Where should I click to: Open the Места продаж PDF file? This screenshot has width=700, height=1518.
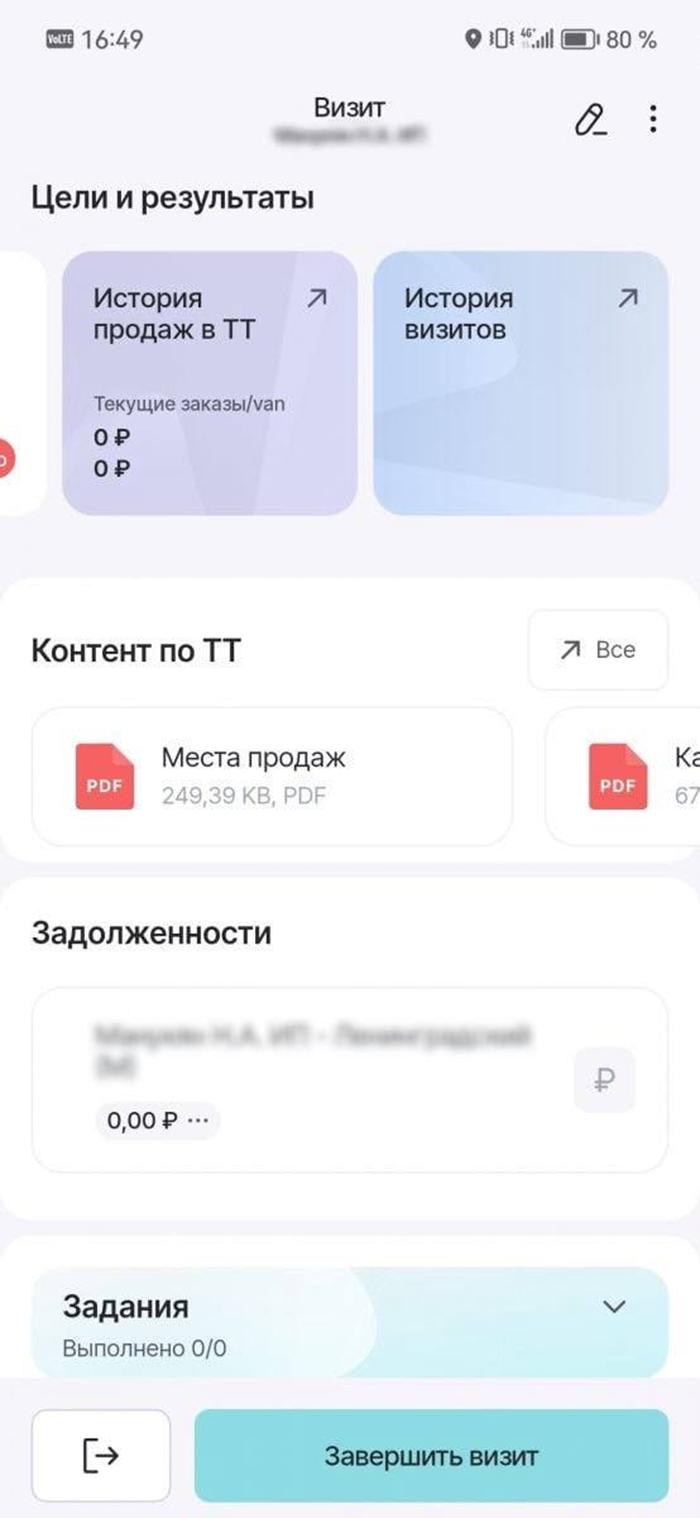tap(272, 776)
